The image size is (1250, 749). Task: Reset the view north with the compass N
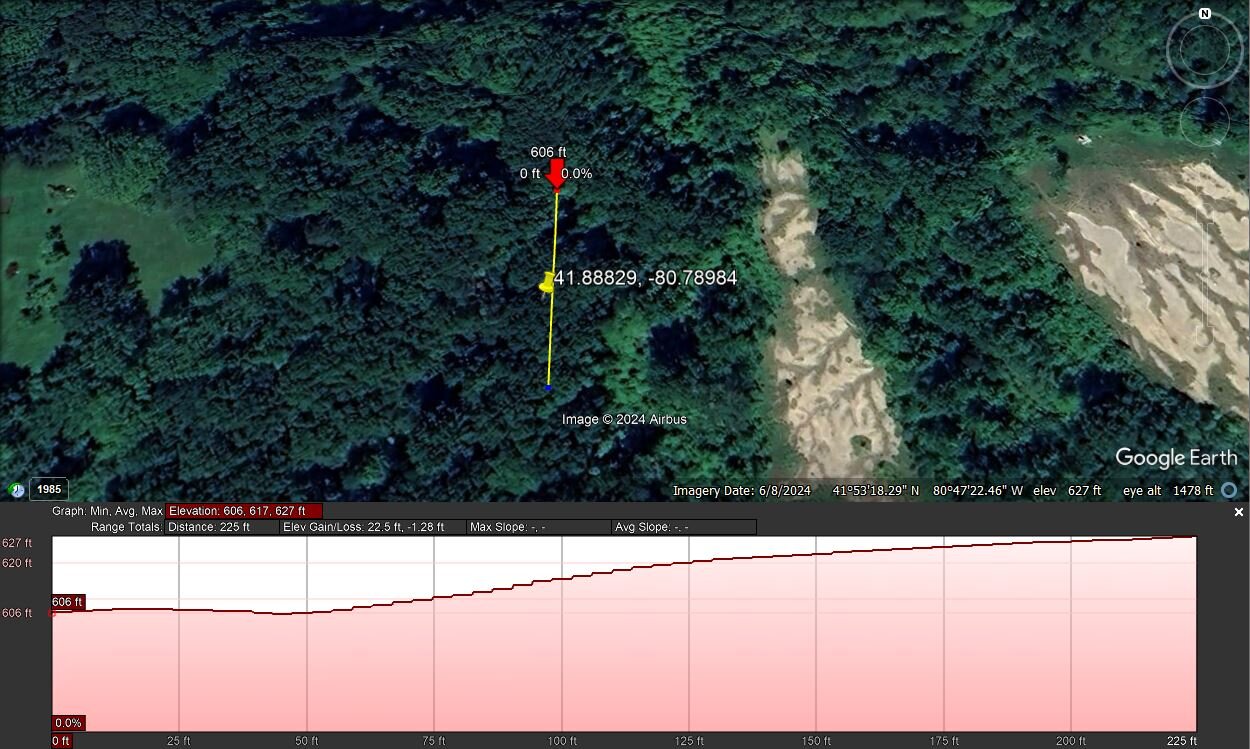[1205, 14]
